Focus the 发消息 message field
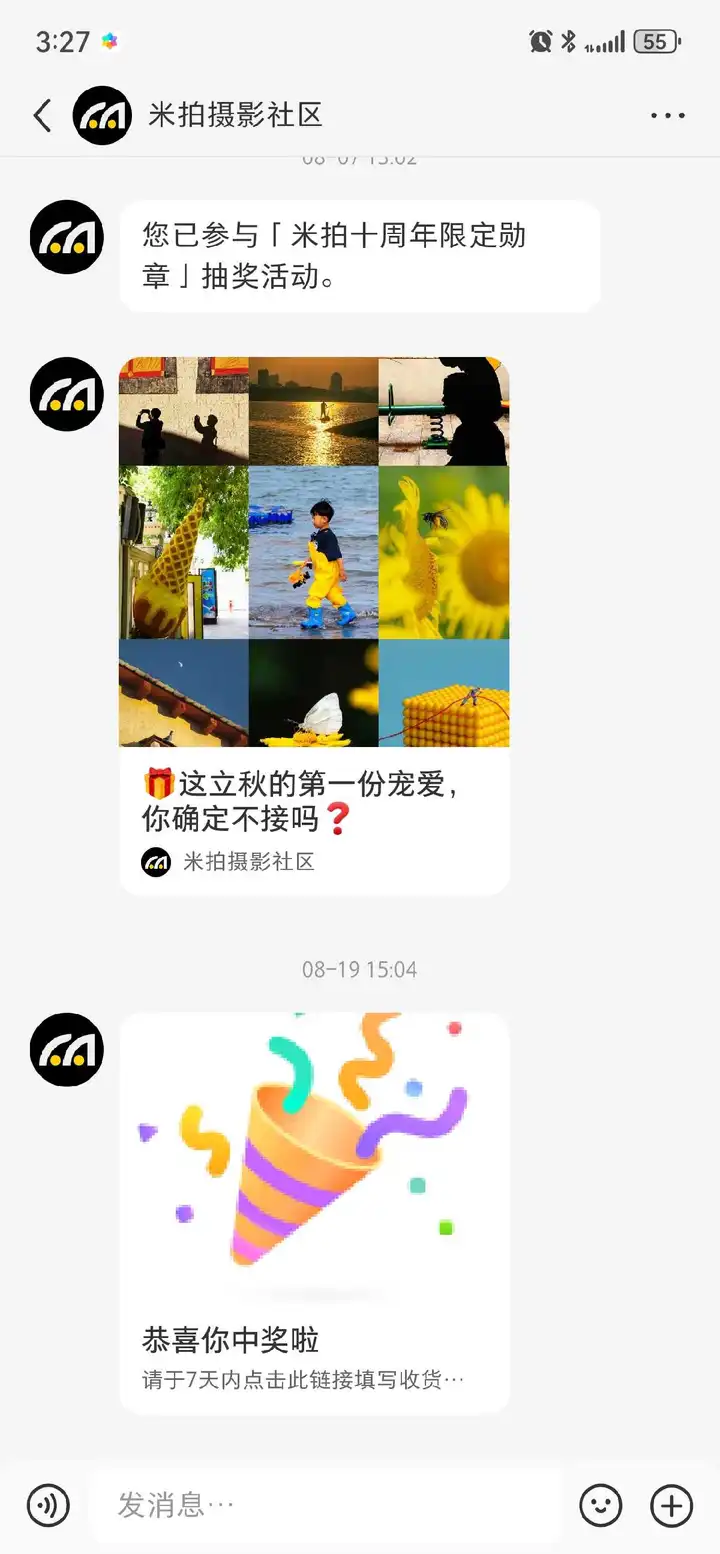Viewport: 720px width, 1554px height. coord(325,1504)
